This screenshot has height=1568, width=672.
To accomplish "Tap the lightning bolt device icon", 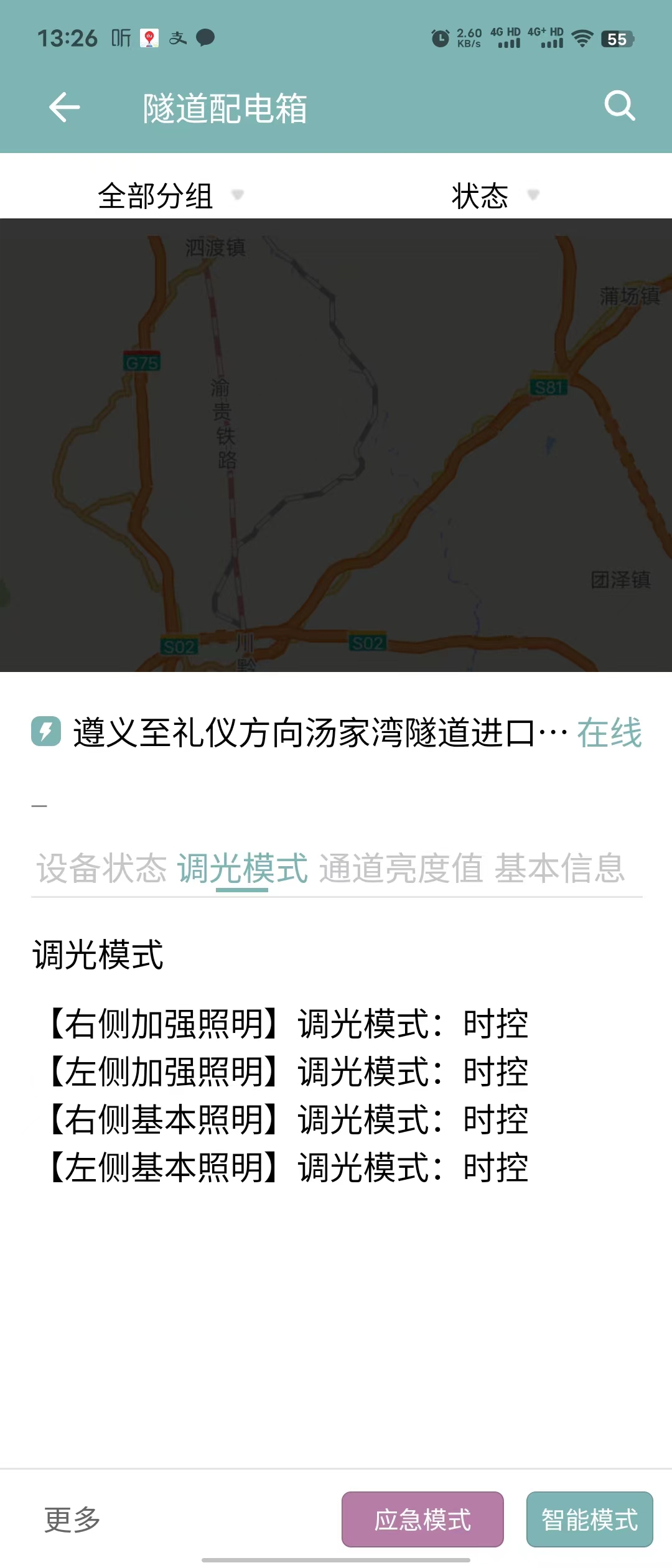I will [47, 734].
